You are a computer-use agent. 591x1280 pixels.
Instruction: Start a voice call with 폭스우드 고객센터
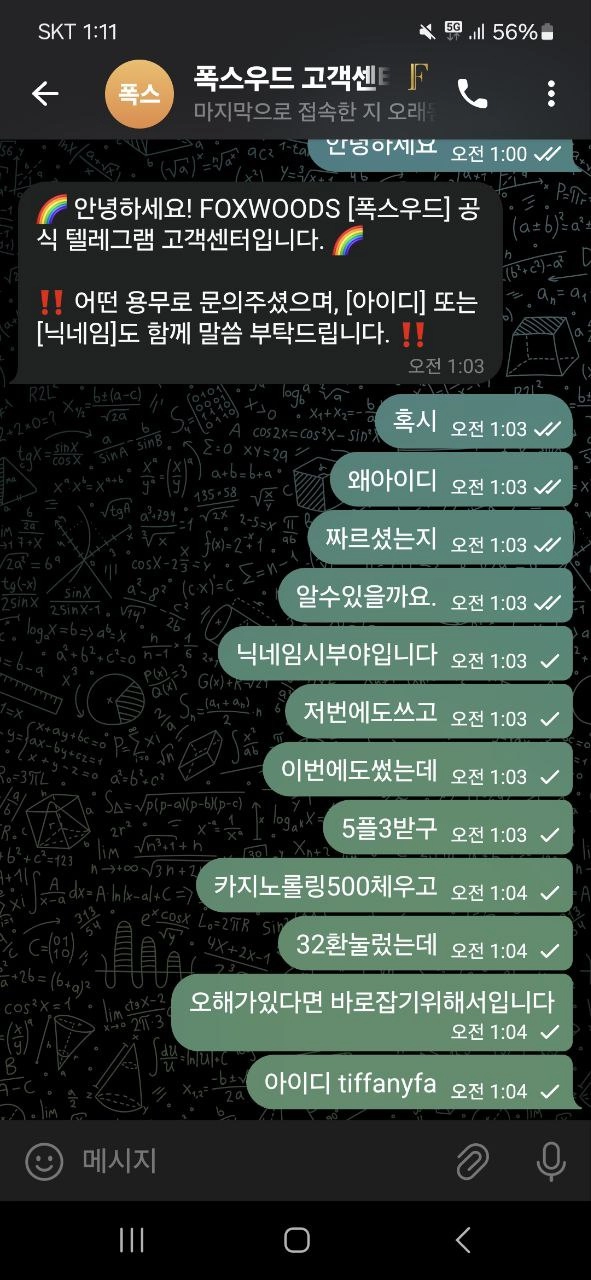472,94
